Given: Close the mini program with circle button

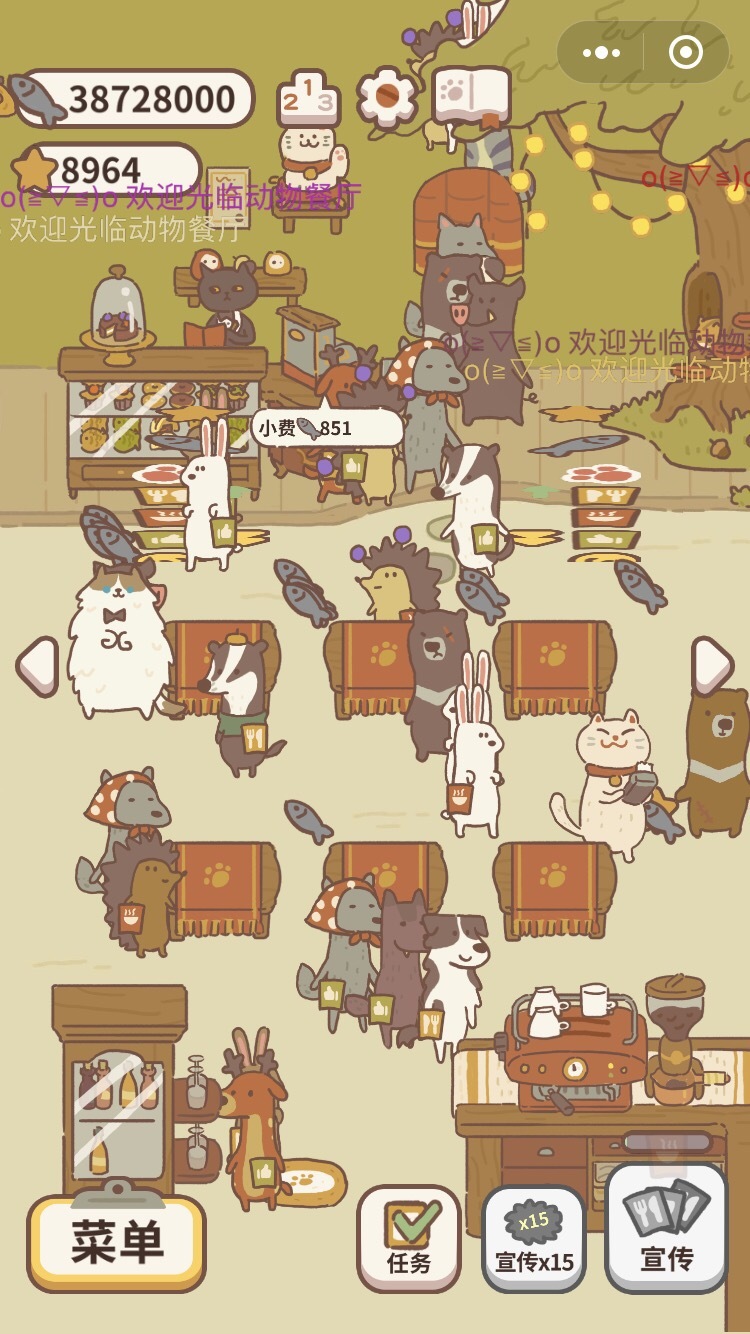Looking at the screenshot, I should click(686, 52).
